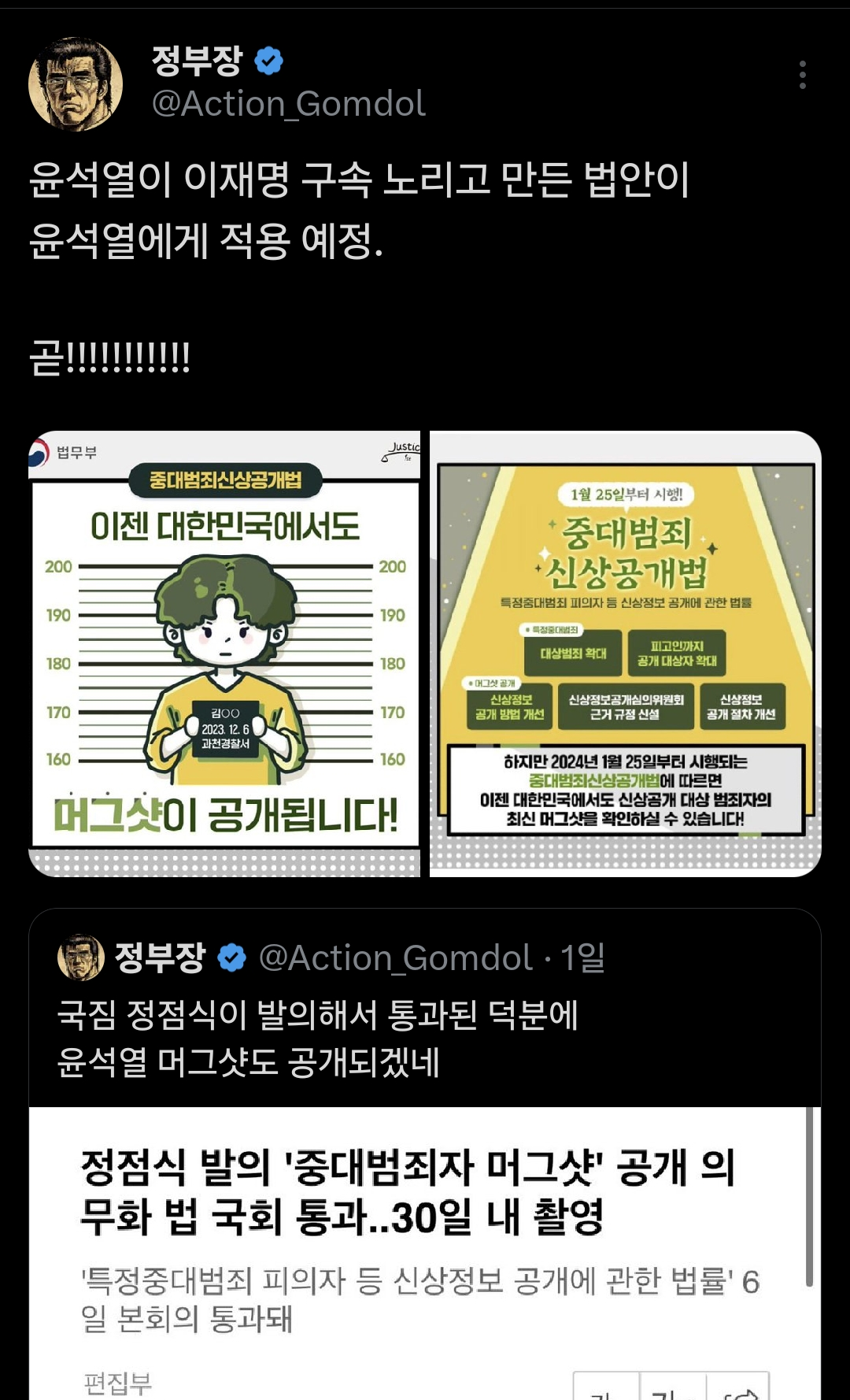Open the post's three-dot overflow menu
The image size is (850, 1400).
click(x=802, y=75)
